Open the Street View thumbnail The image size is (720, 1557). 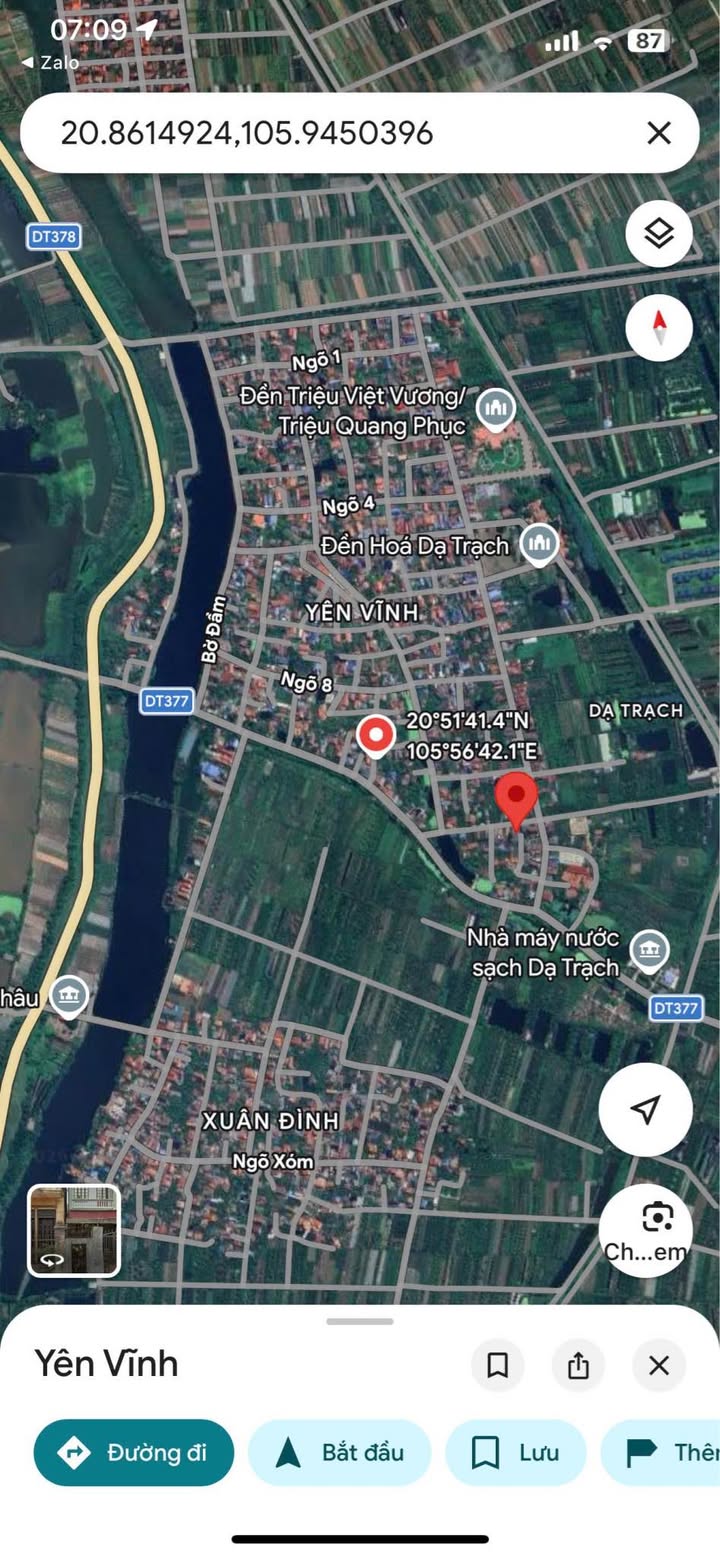point(74,1231)
